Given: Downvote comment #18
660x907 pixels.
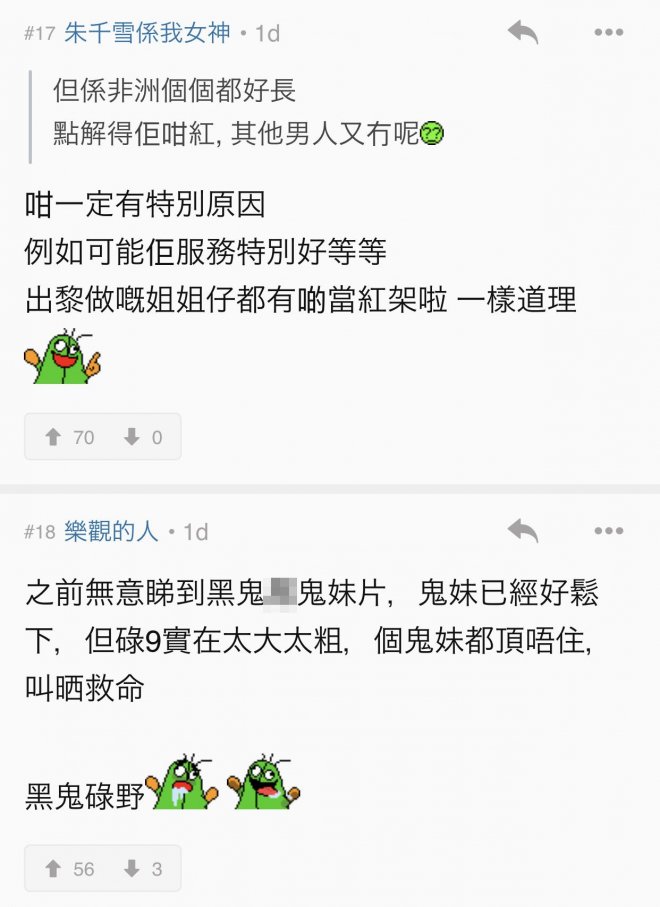Looking at the screenshot, I should [142, 869].
